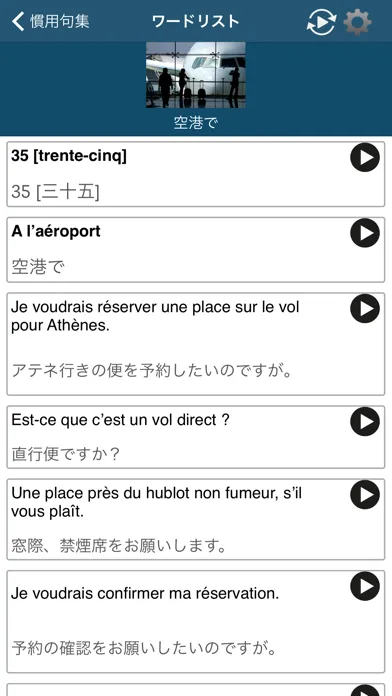Start auto-play of all phrases
Screen dimensions: 392x696
[321, 22]
